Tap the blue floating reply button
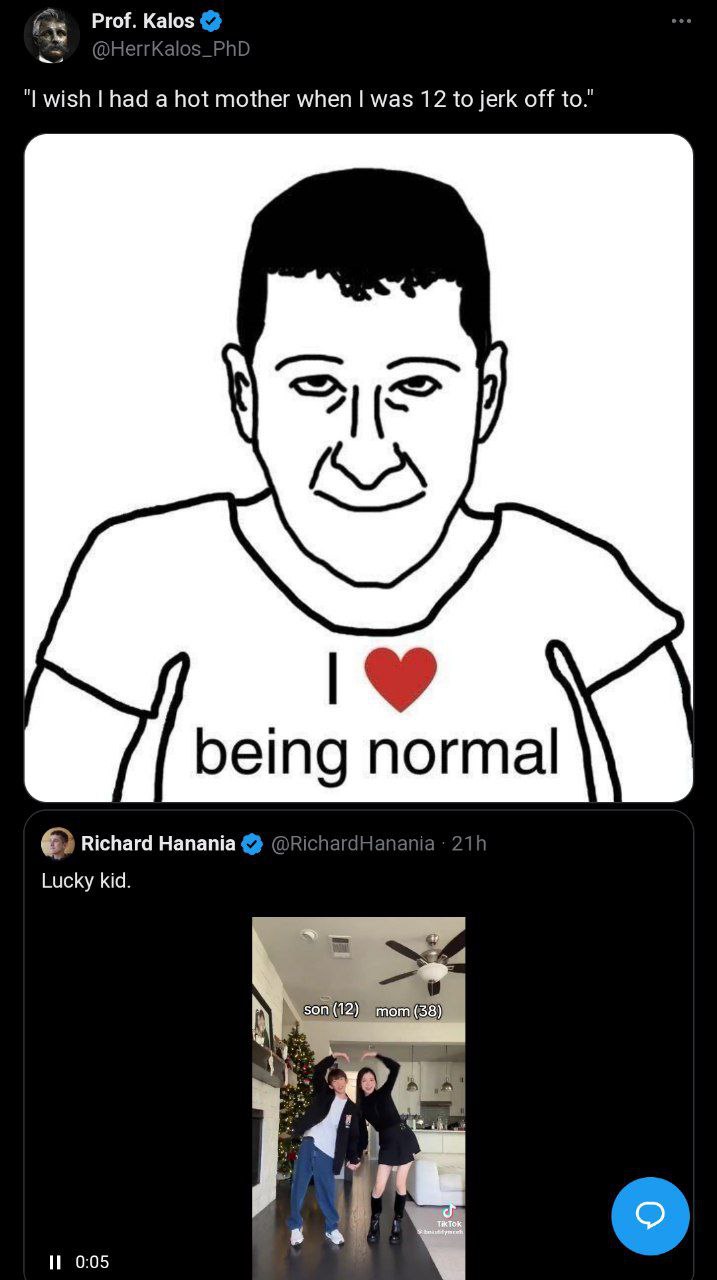 pos(650,1215)
